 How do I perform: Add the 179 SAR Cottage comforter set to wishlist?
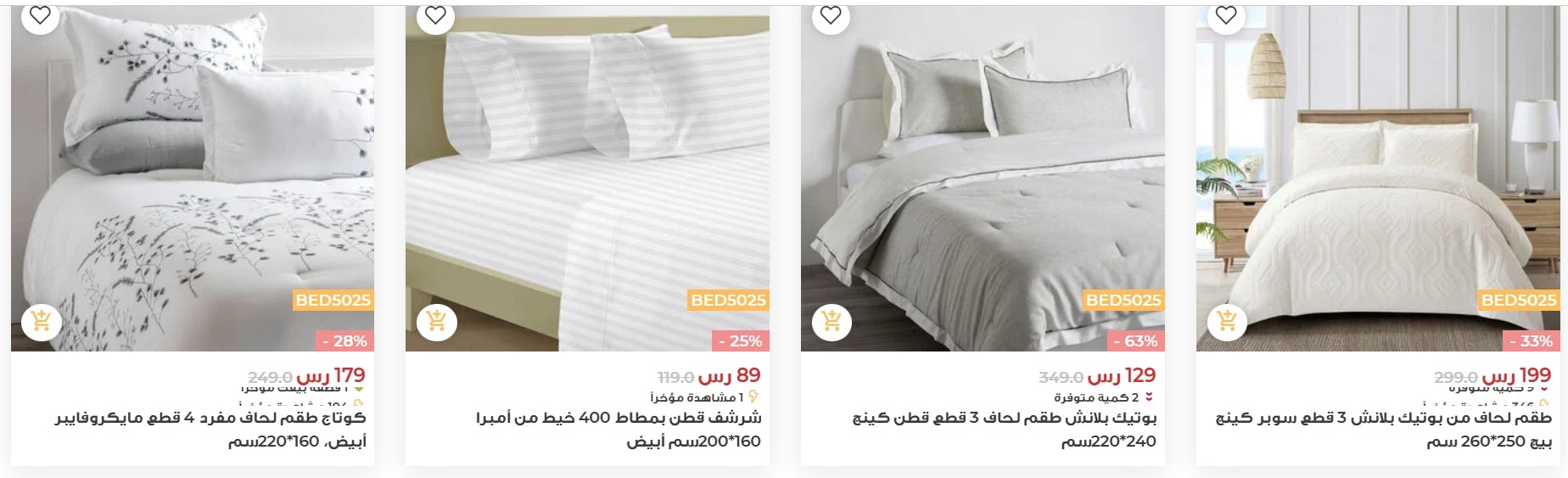pyautogui.click(x=40, y=15)
